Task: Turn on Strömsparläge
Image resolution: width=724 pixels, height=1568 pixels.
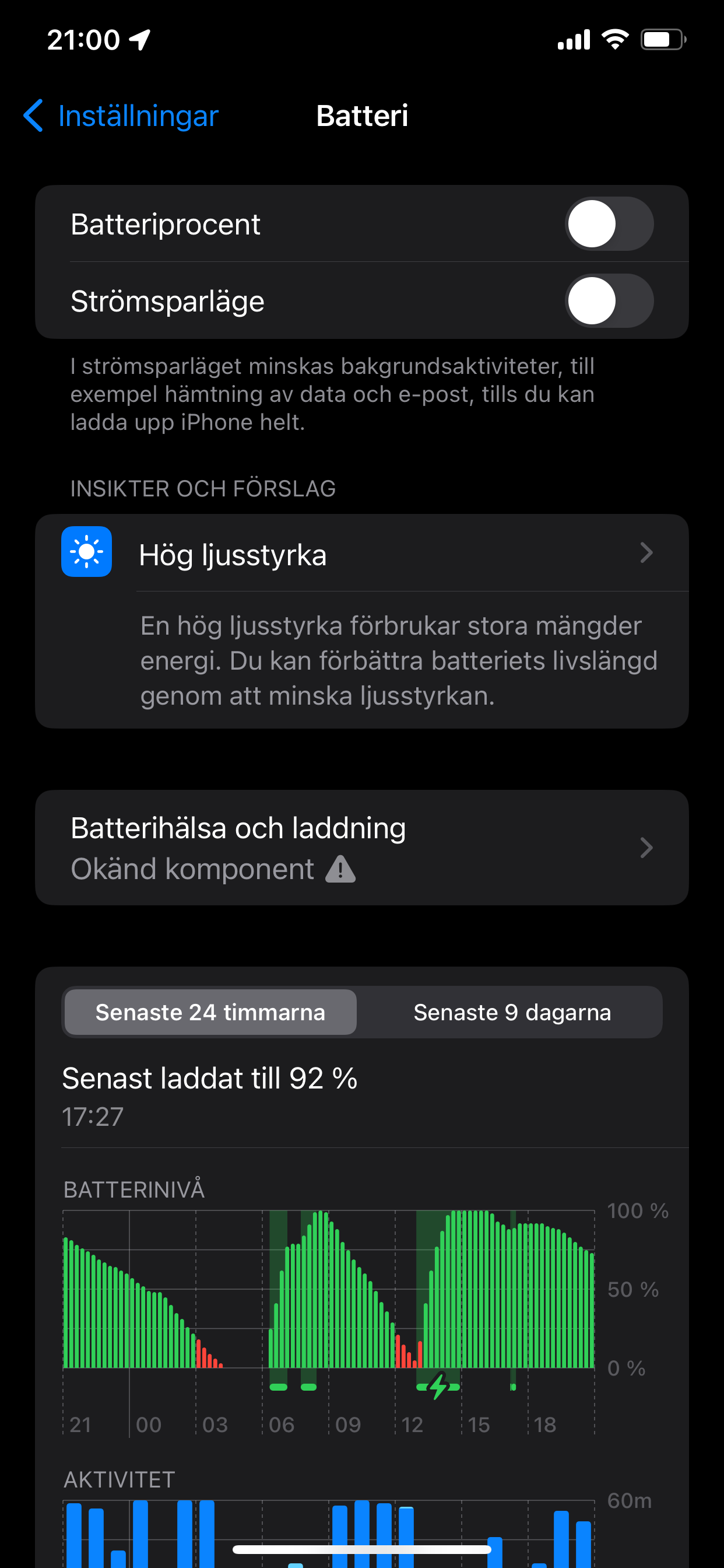Action: [x=609, y=300]
